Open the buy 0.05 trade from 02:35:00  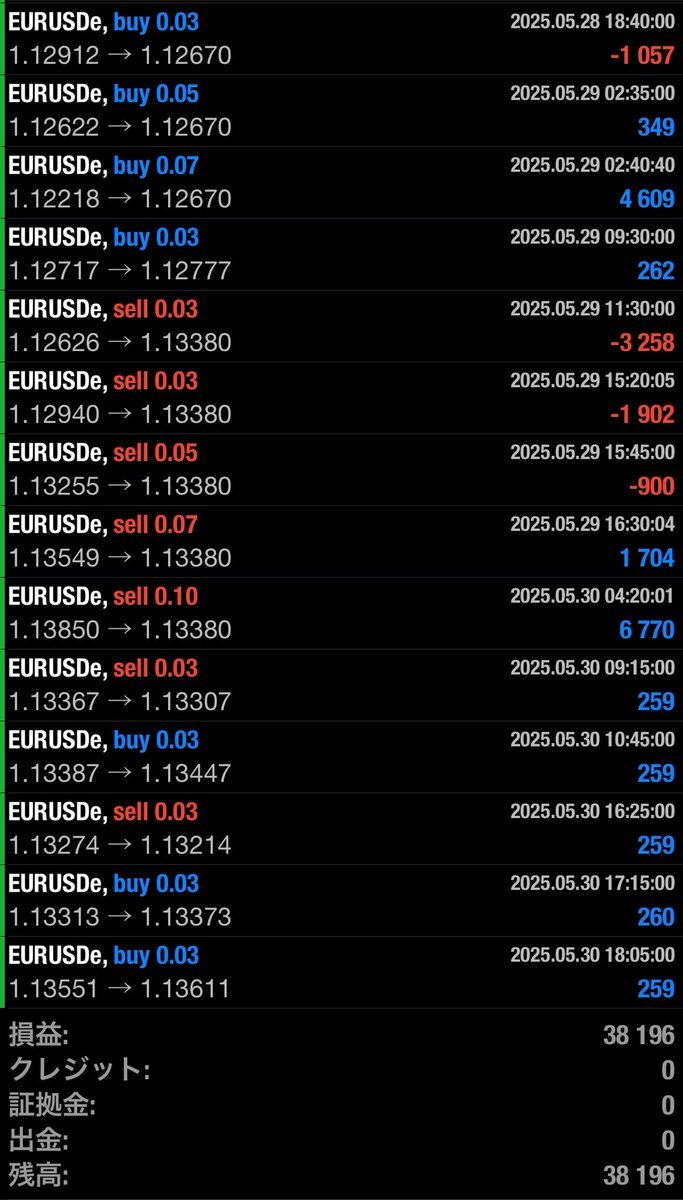(341, 110)
